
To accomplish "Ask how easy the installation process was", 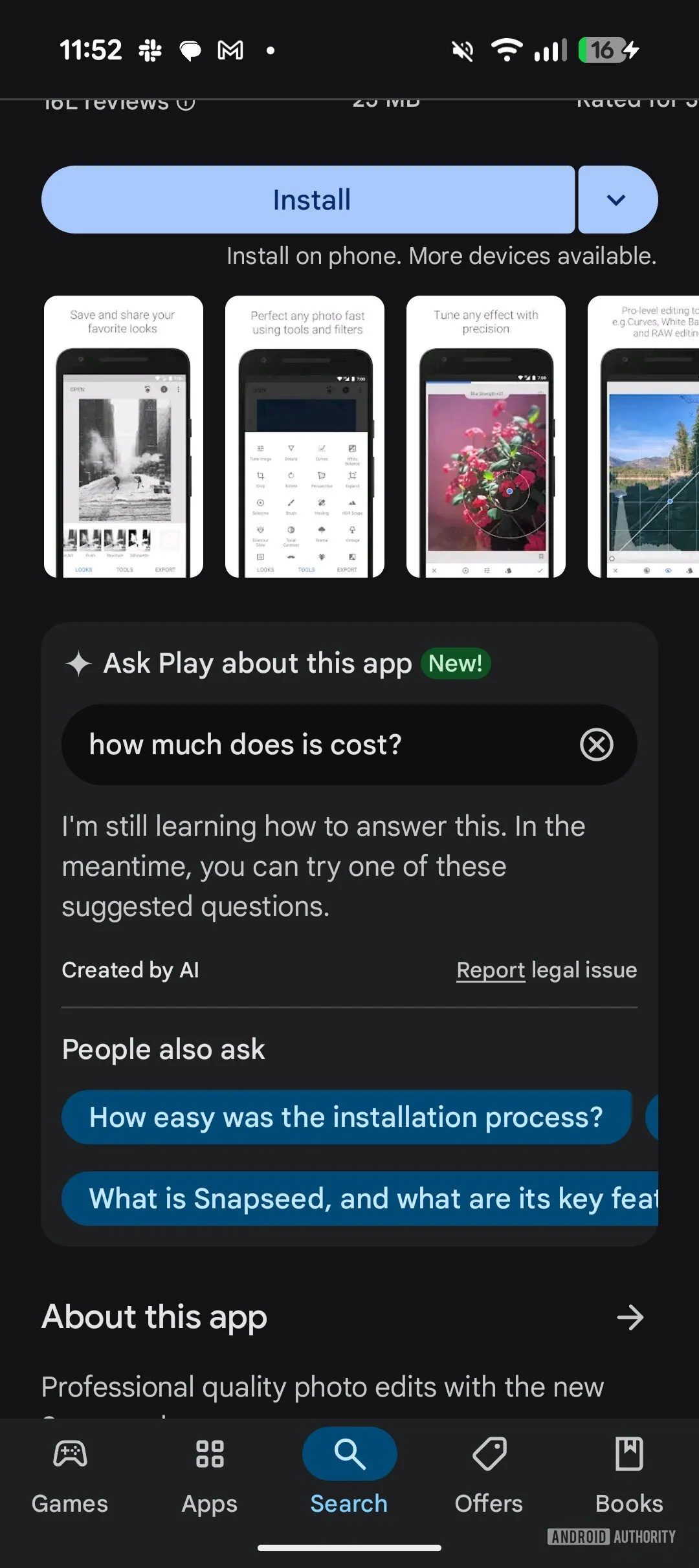I will pyautogui.click(x=346, y=1117).
